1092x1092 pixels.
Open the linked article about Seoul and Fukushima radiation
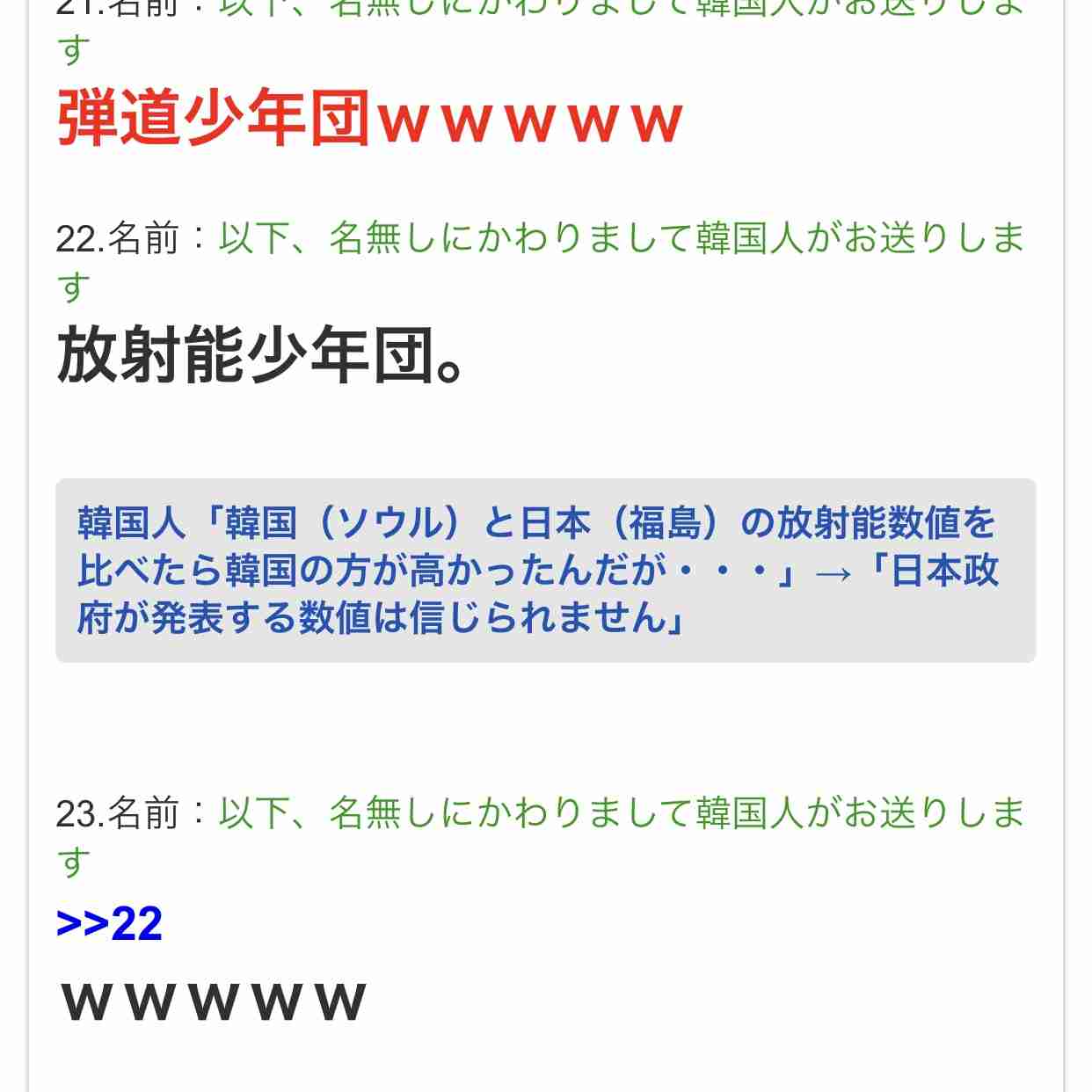coord(538,570)
